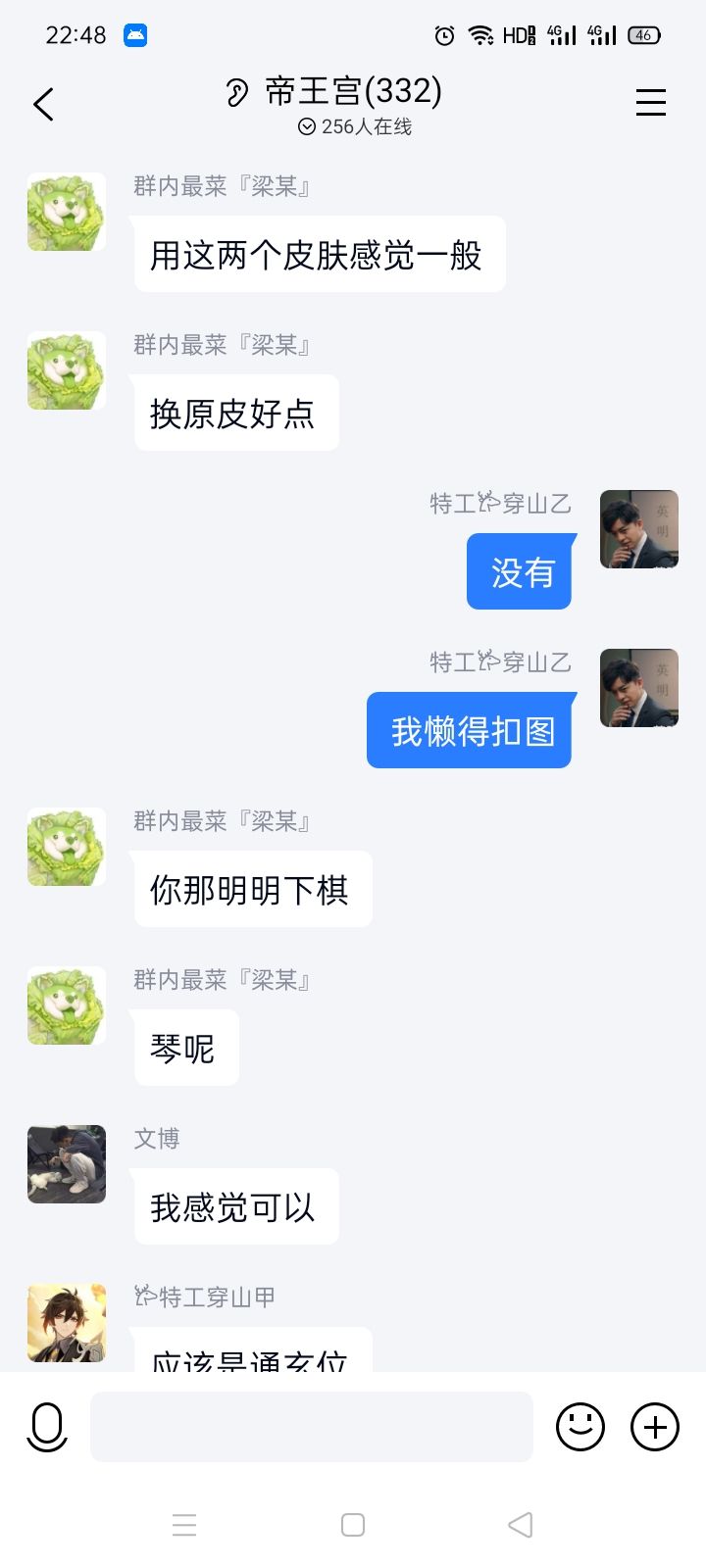Open the recent apps navigation button
The height and width of the screenshot is (1568, 706).
tap(184, 1525)
